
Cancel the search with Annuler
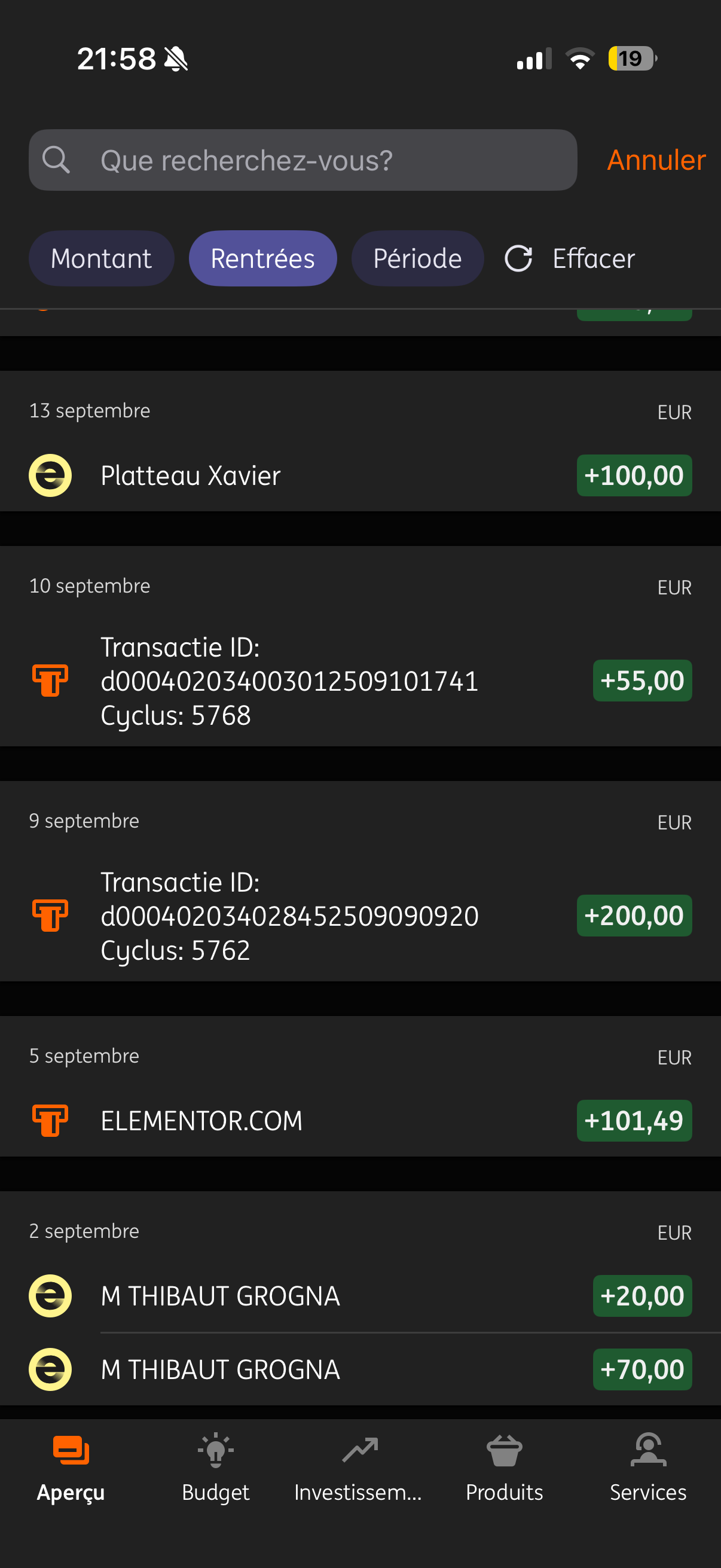(656, 160)
